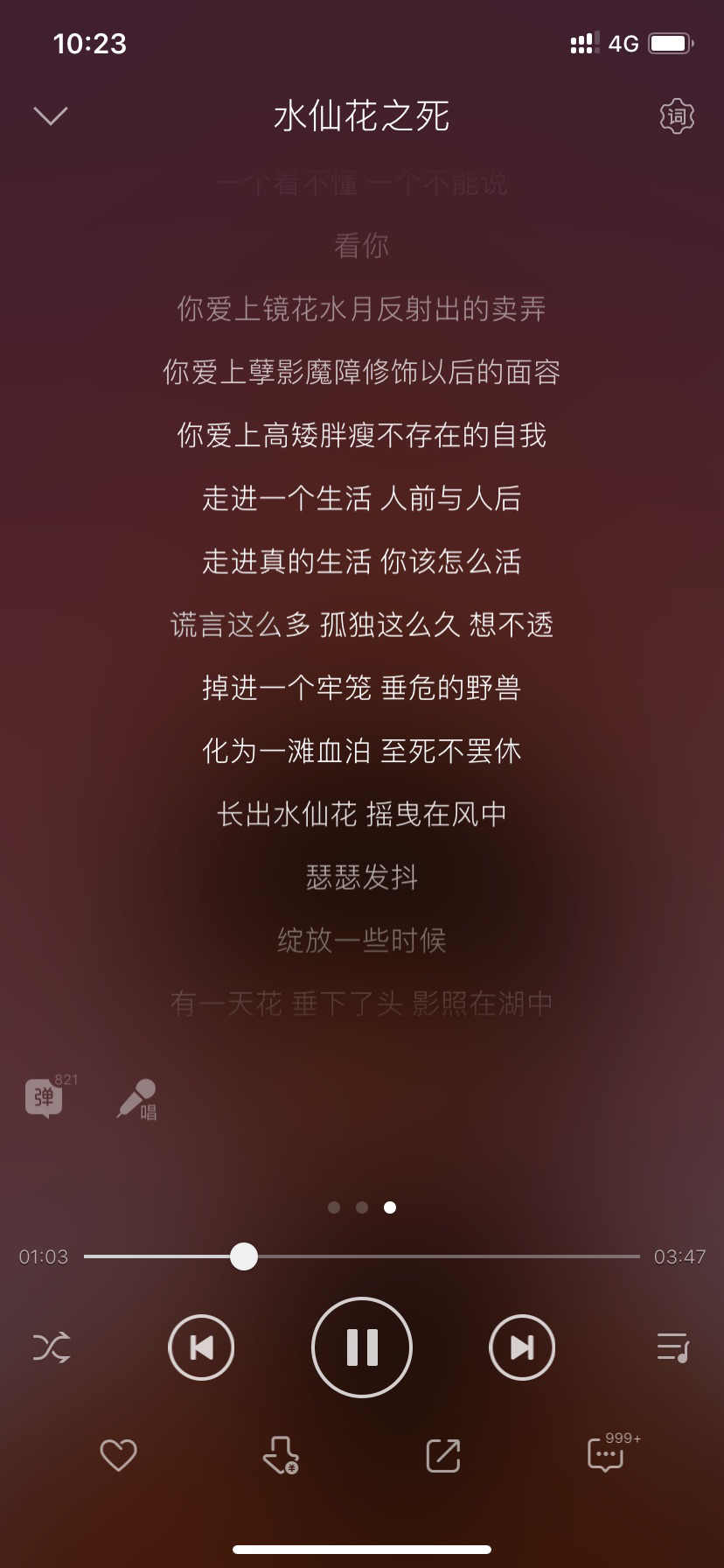Pause the current song

coord(362,1347)
